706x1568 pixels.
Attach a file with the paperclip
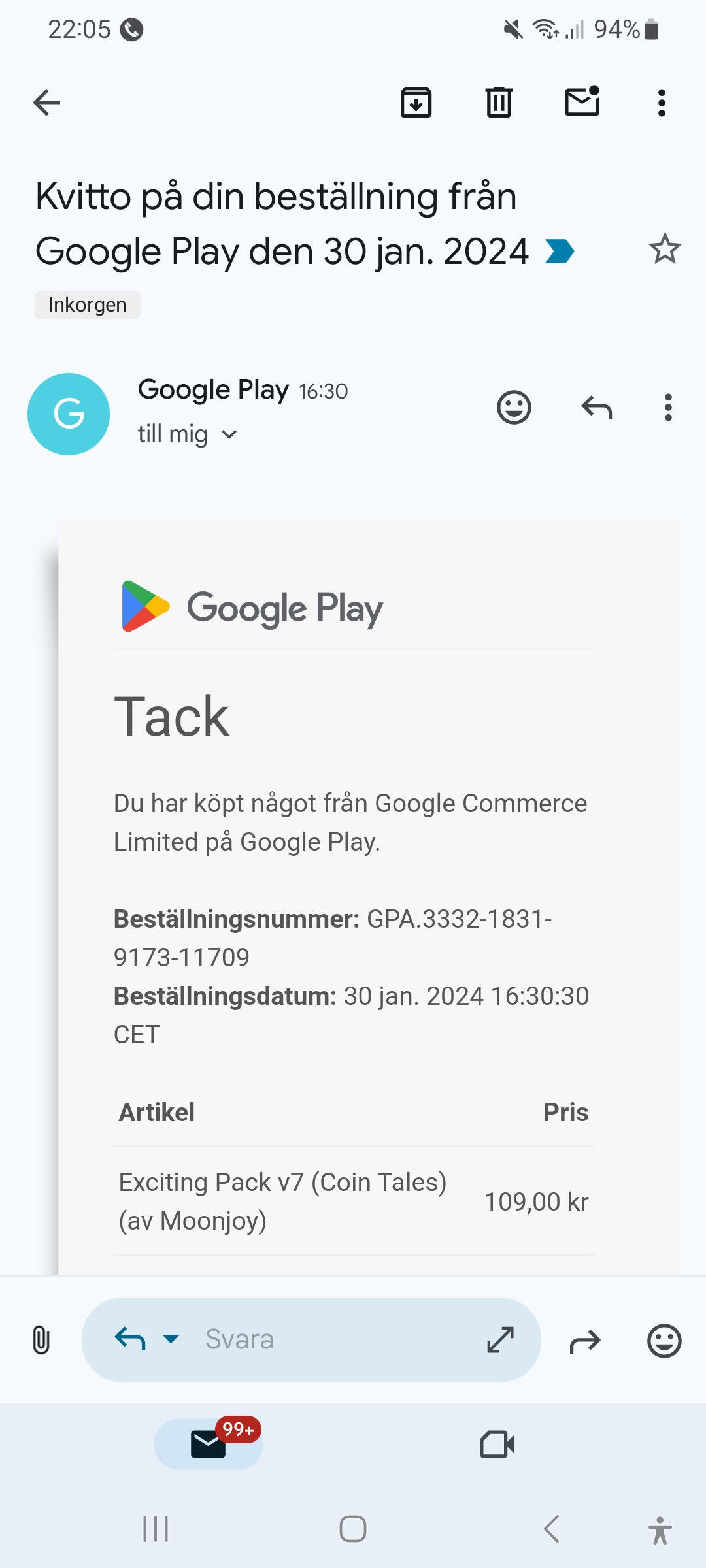click(x=41, y=1341)
